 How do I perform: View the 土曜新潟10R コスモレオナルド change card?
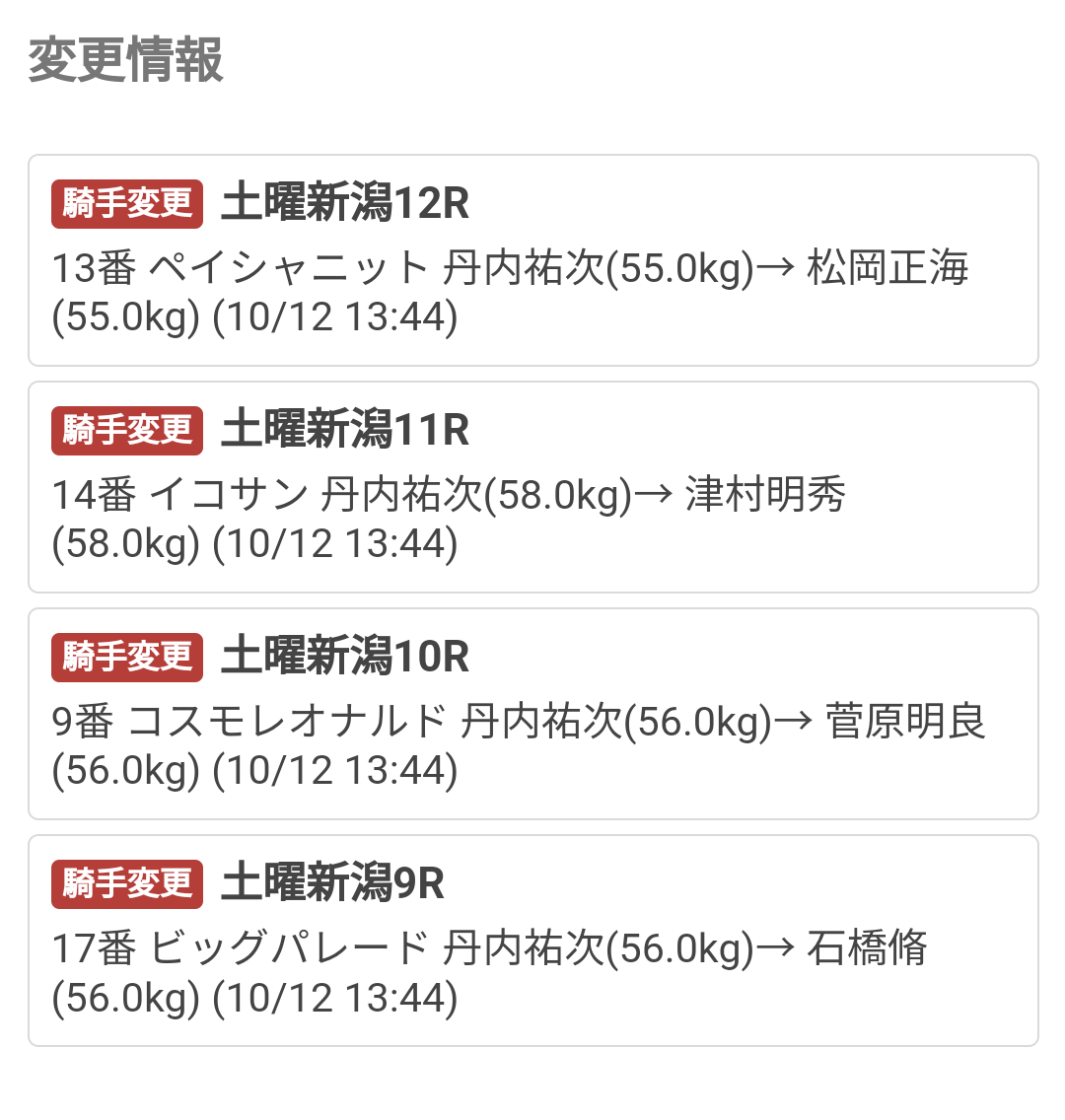[x=532, y=714]
